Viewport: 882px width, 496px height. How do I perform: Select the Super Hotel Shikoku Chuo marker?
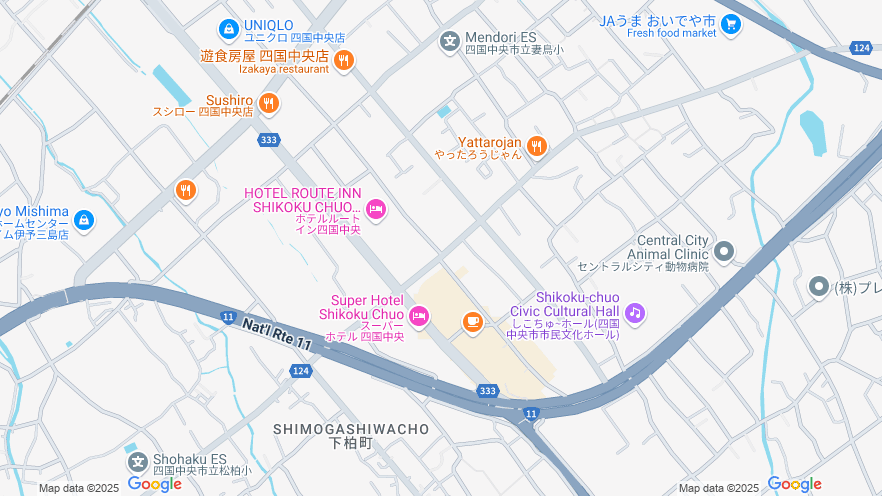click(419, 317)
